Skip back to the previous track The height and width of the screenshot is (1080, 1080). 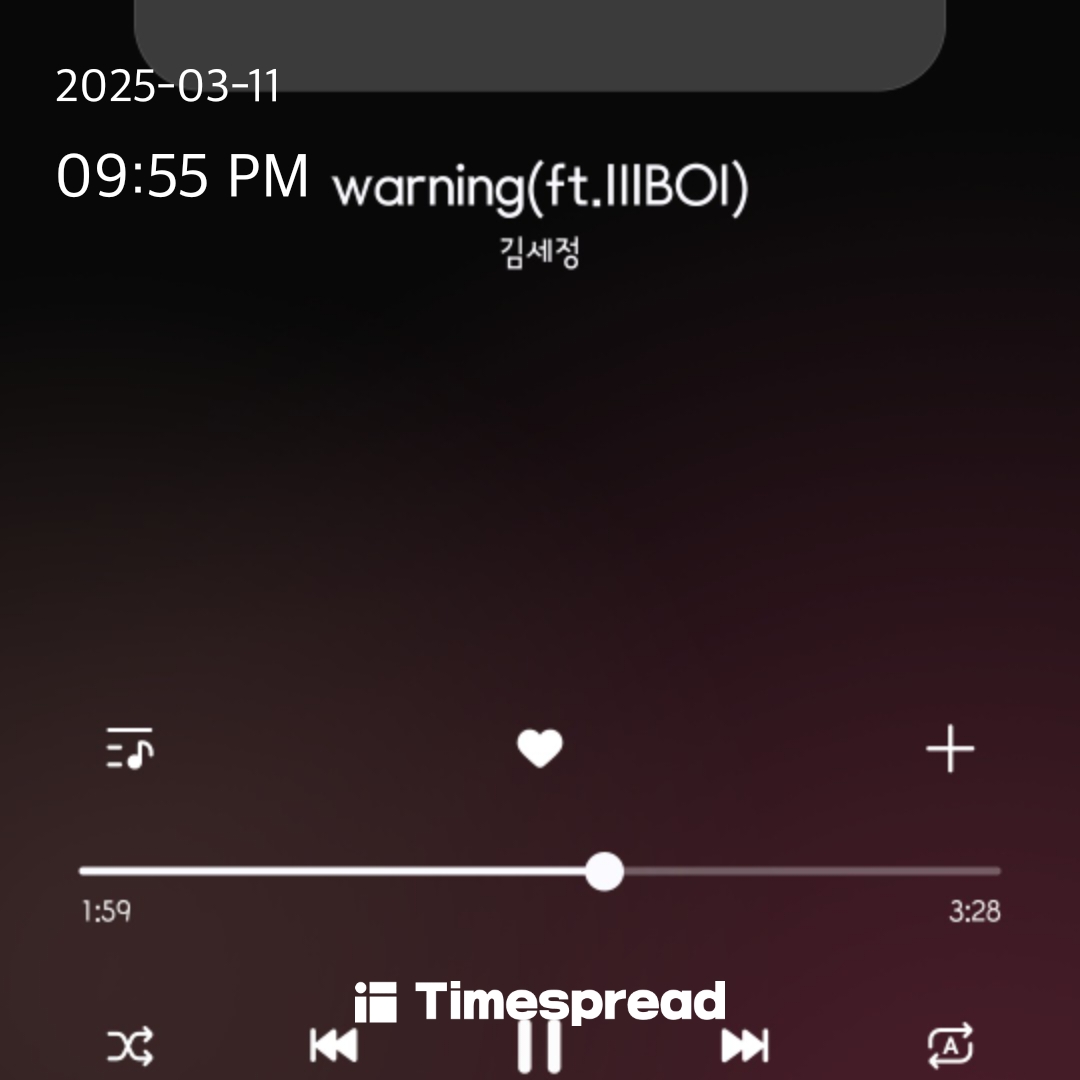click(x=334, y=1047)
